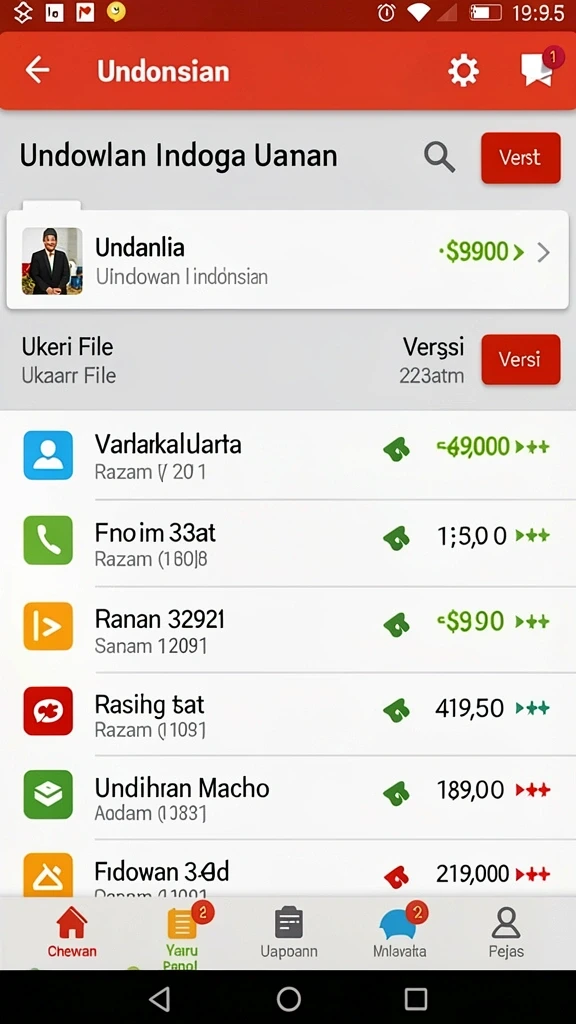This screenshot has width=576, height=1024.
Task: Switch to the Chewan home tab
Action: [x=71, y=933]
